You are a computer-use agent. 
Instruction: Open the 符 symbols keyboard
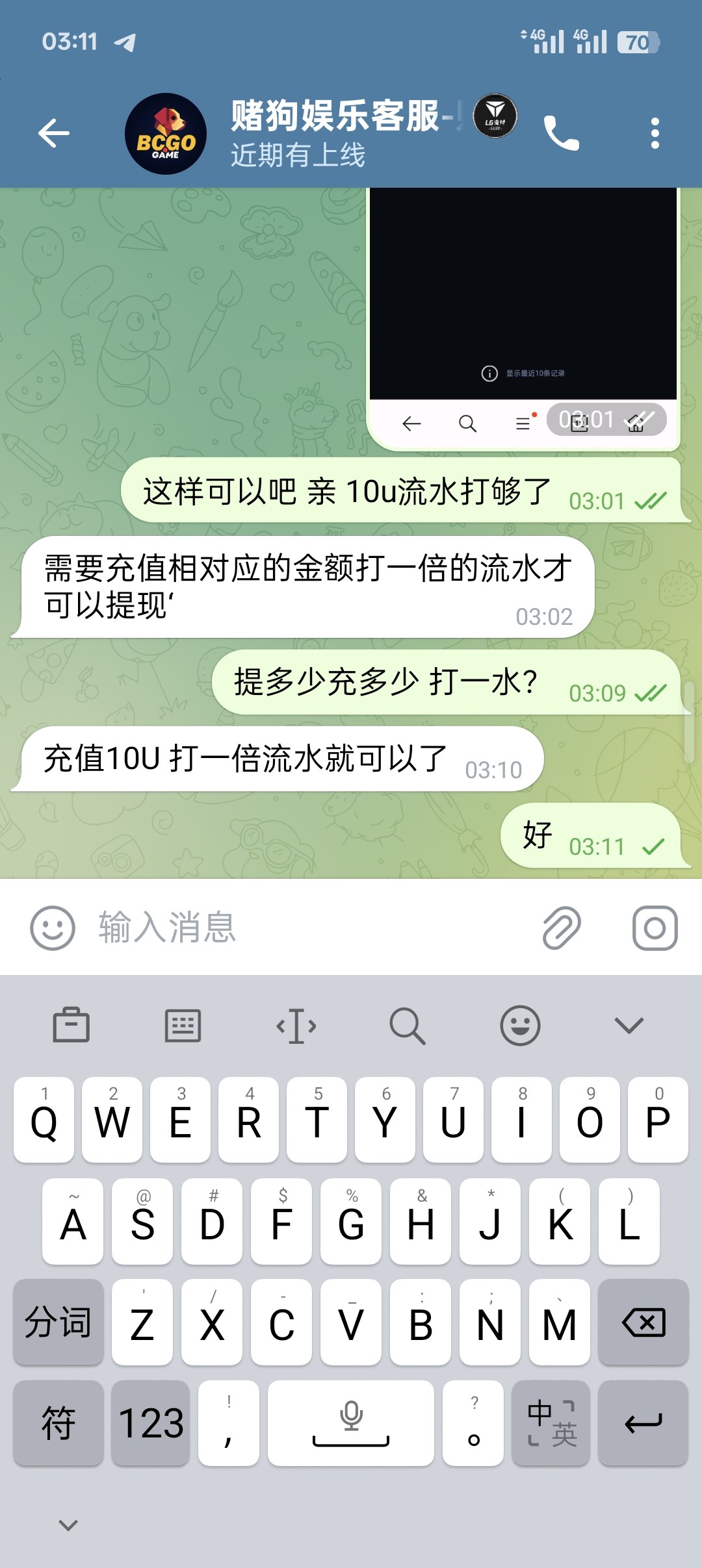[x=58, y=1423]
